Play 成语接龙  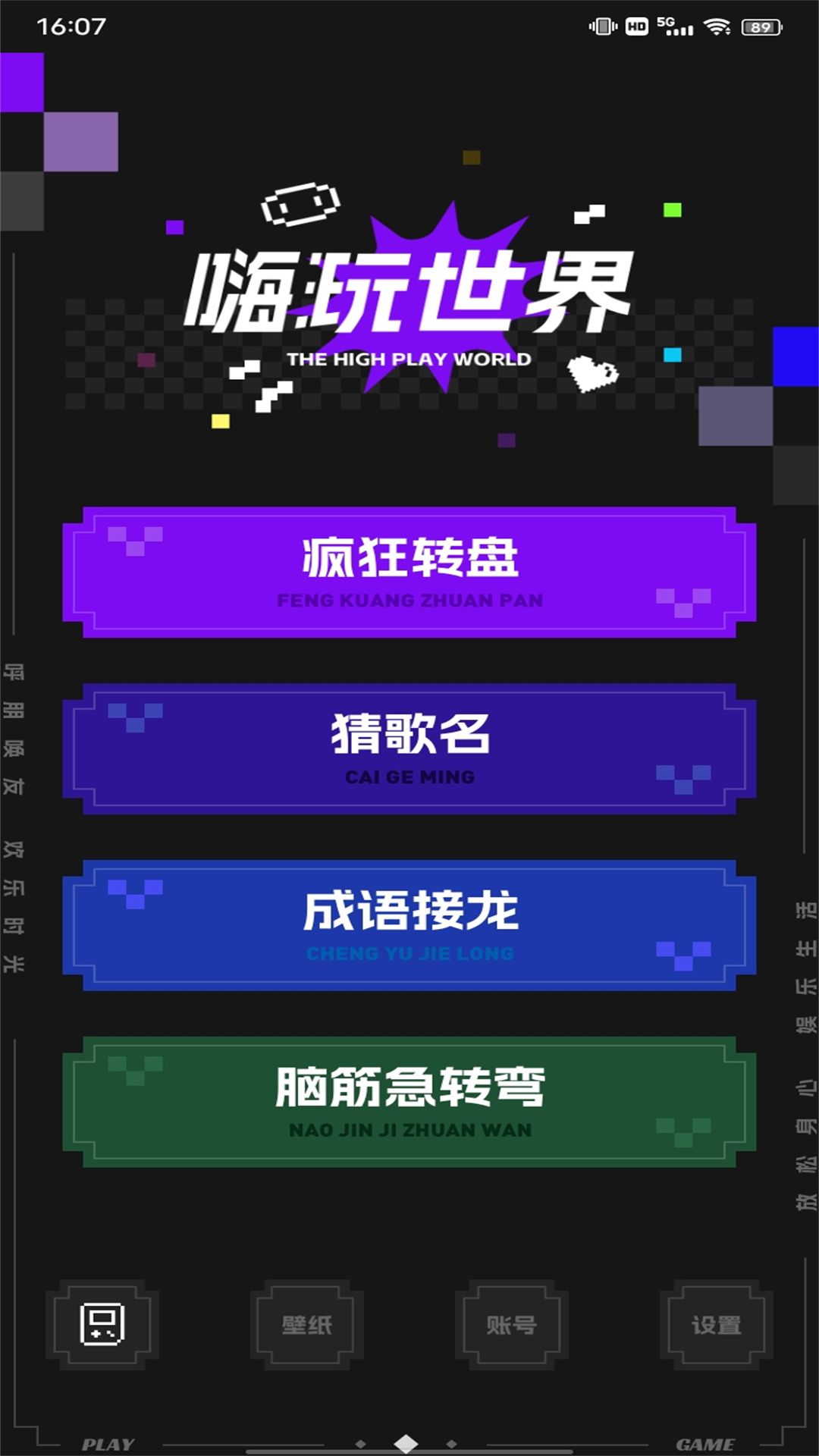tap(409, 925)
